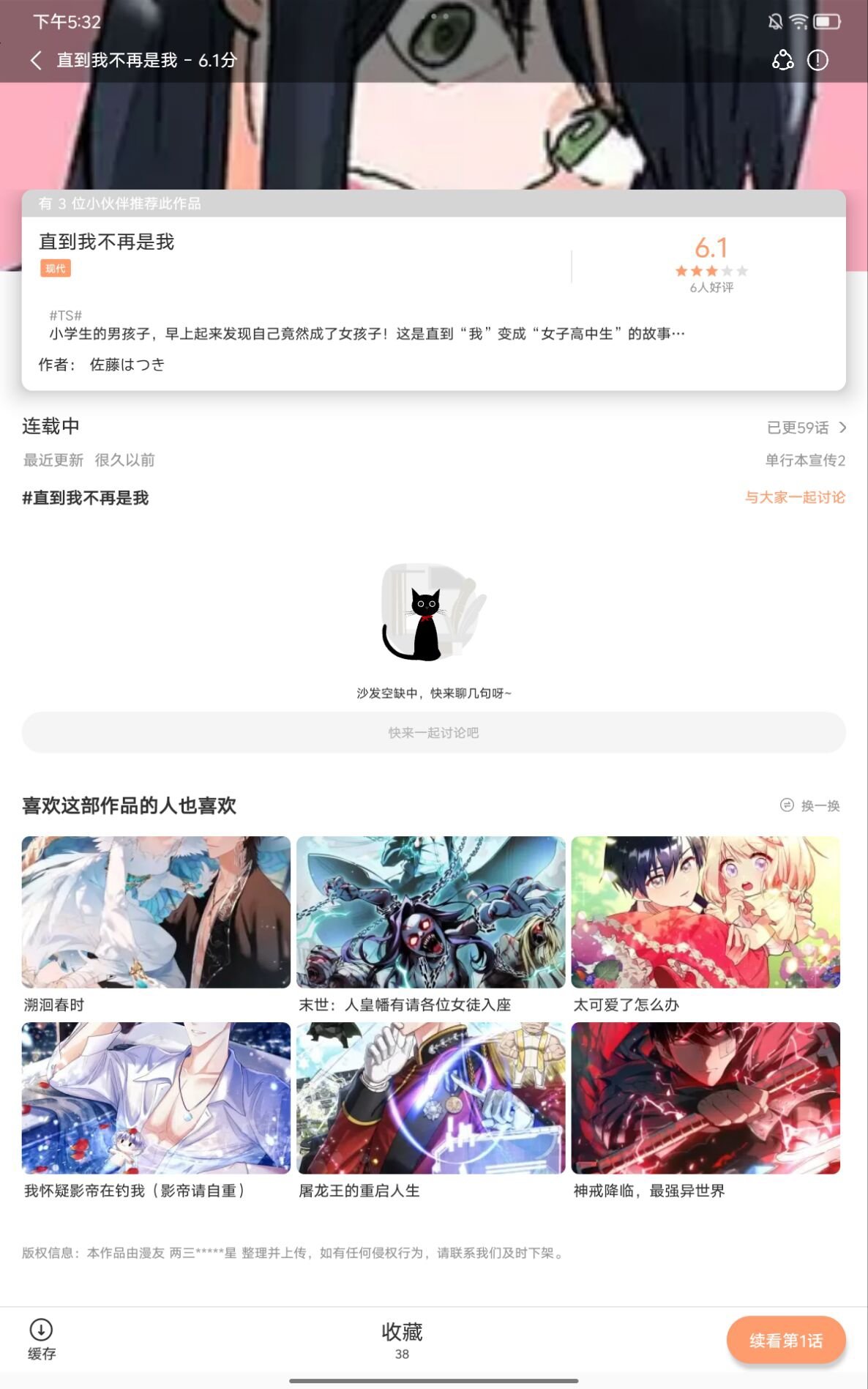
Task: Share this manga via the share icon
Action: 782,60
